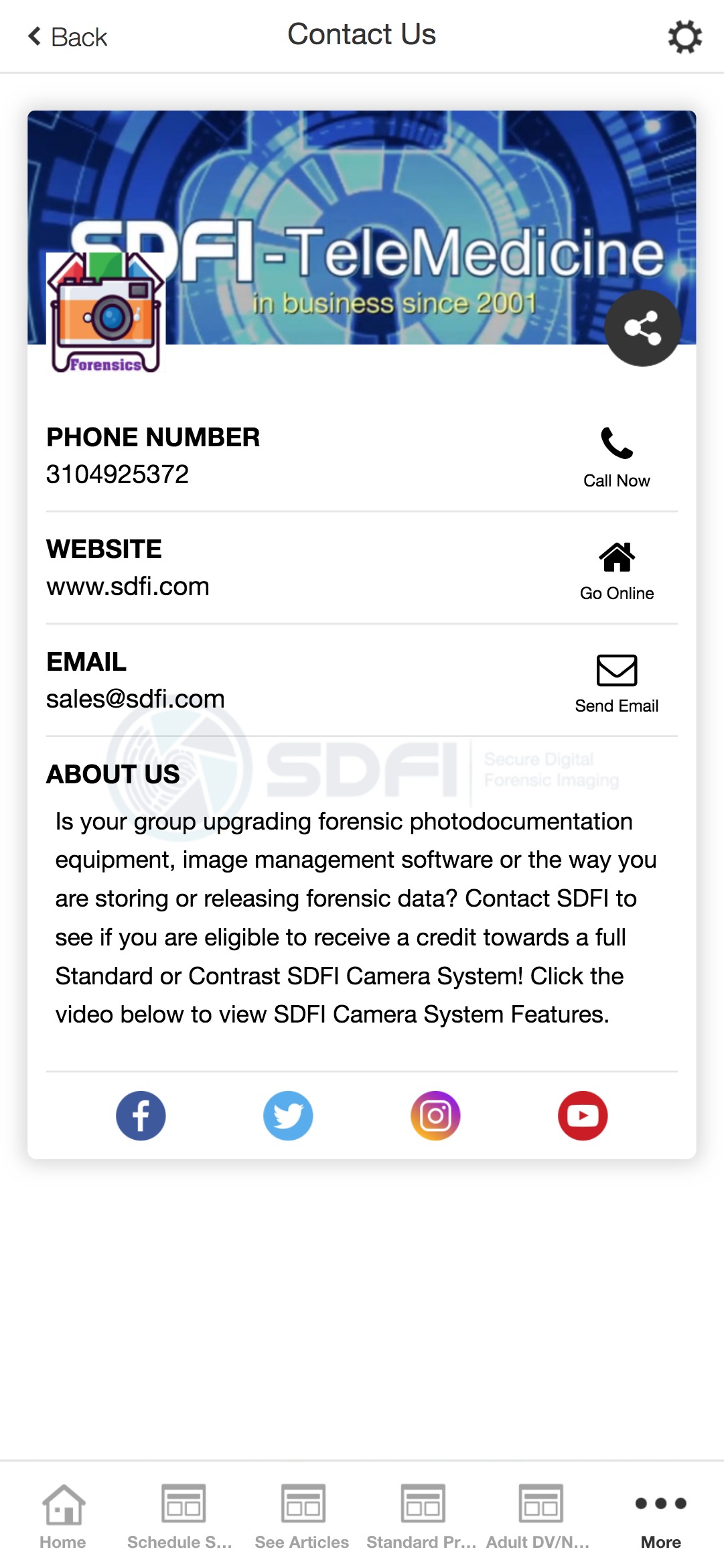Viewport: 724px width, 1568px height.
Task: Call Now with the phone icon
Action: [x=616, y=458]
